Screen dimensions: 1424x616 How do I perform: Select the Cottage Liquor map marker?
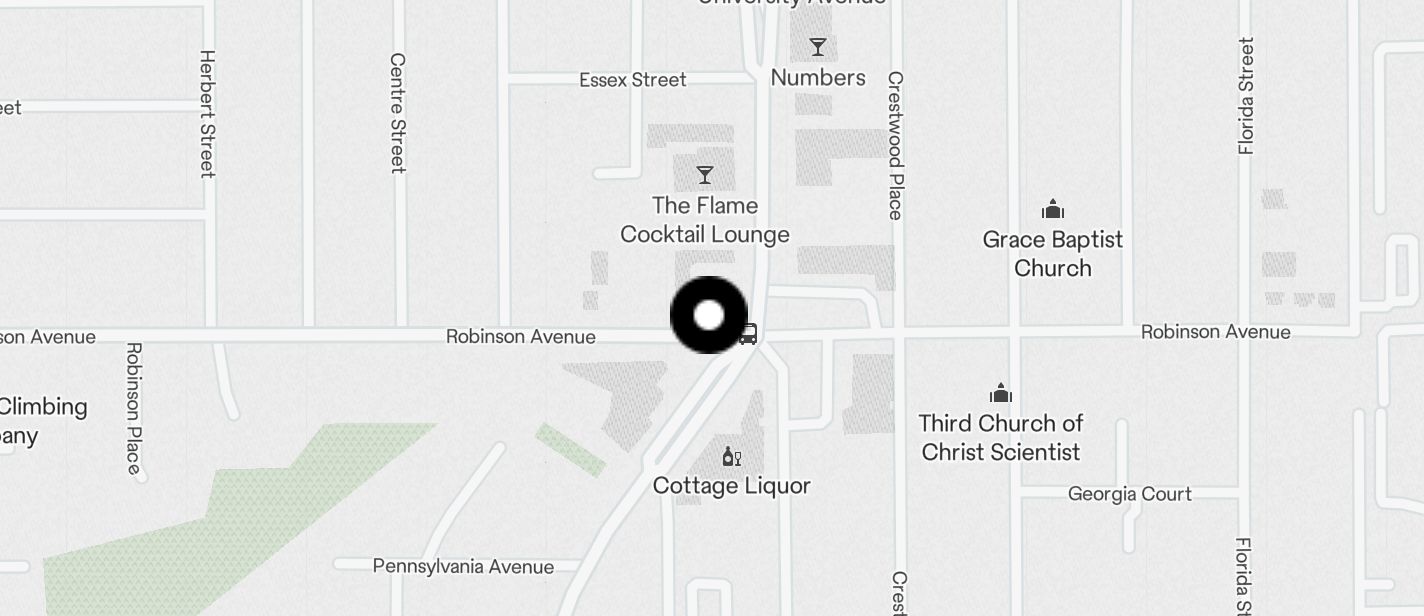point(732,457)
